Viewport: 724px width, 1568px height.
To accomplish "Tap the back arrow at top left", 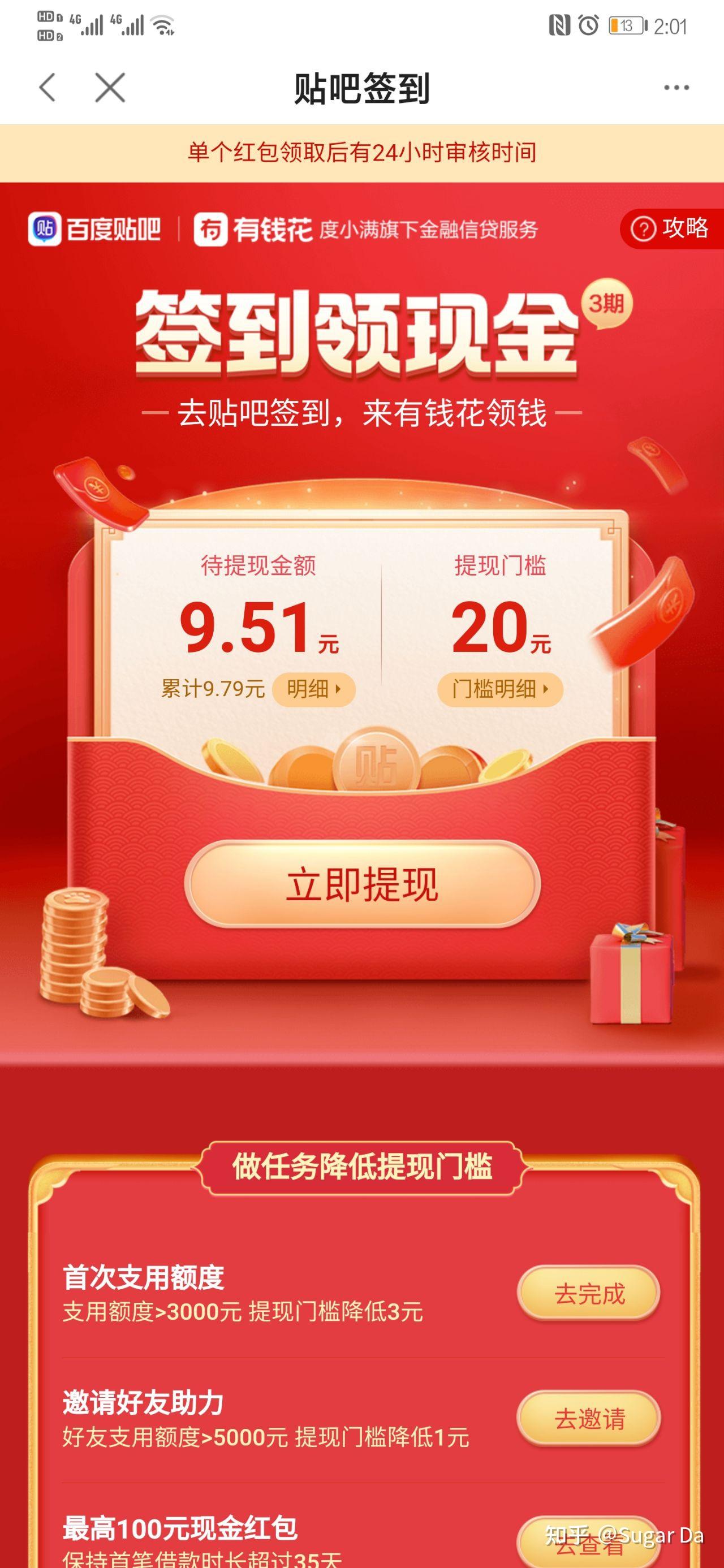I will (x=49, y=88).
